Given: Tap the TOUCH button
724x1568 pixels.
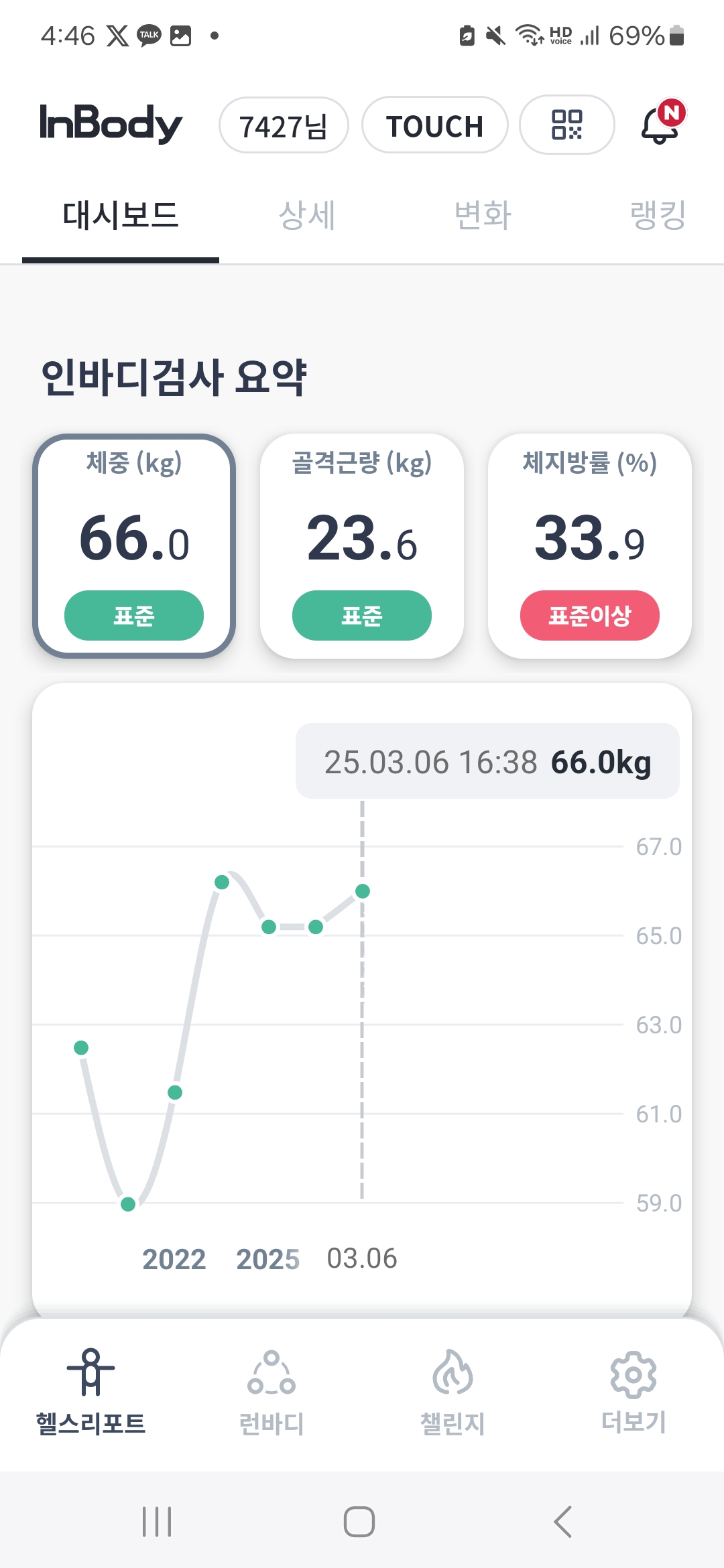Looking at the screenshot, I should pyautogui.click(x=434, y=125).
